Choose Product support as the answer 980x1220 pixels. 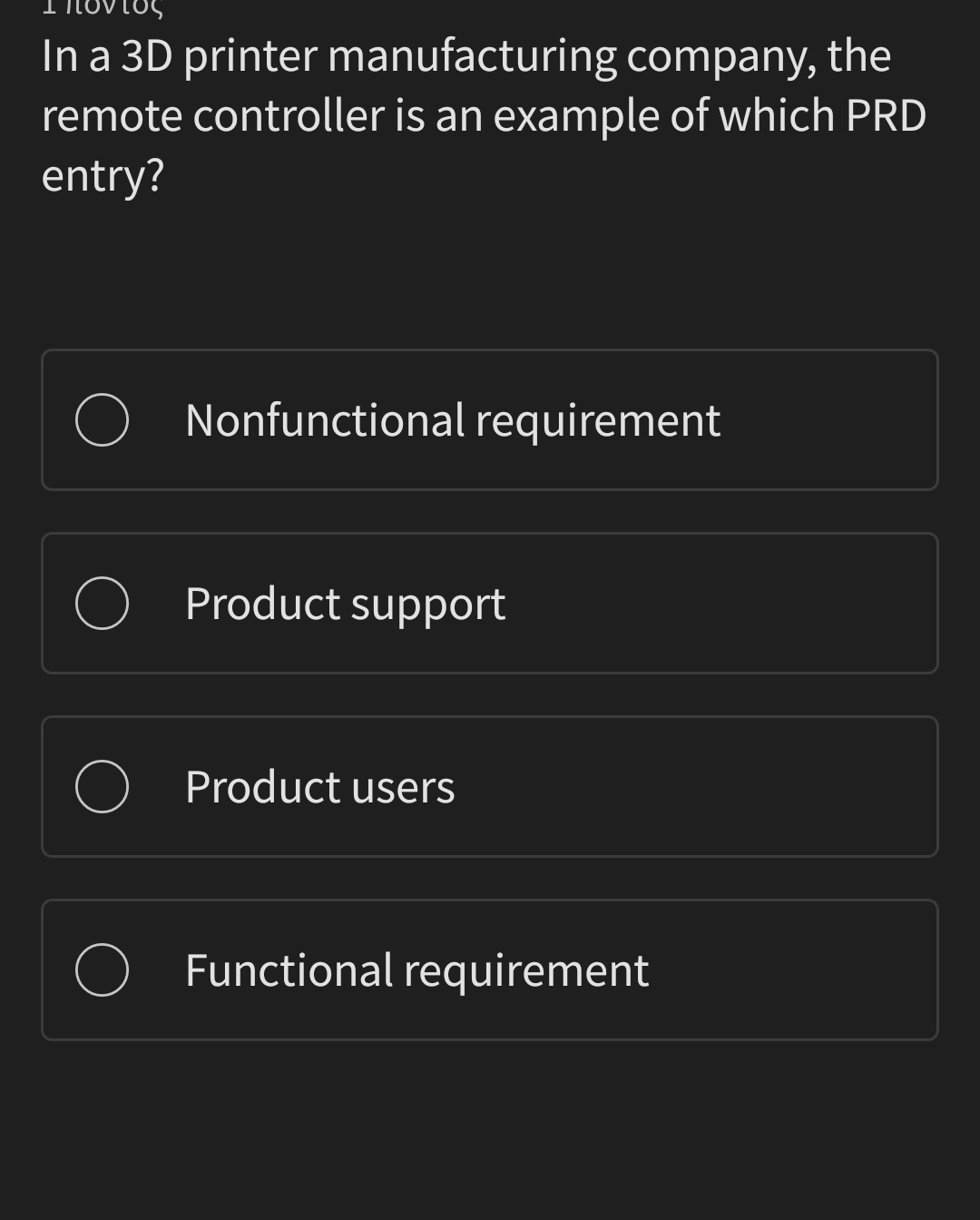102,604
